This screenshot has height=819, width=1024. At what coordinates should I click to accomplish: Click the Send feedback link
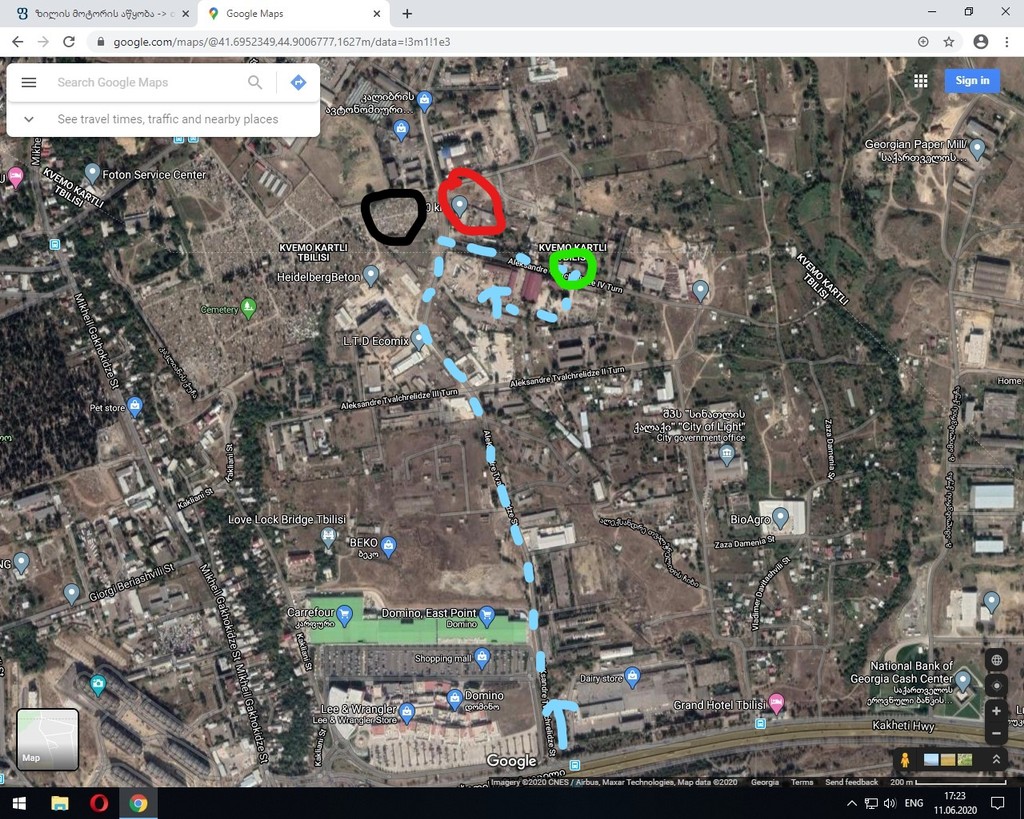pyautogui.click(x=852, y=782)
